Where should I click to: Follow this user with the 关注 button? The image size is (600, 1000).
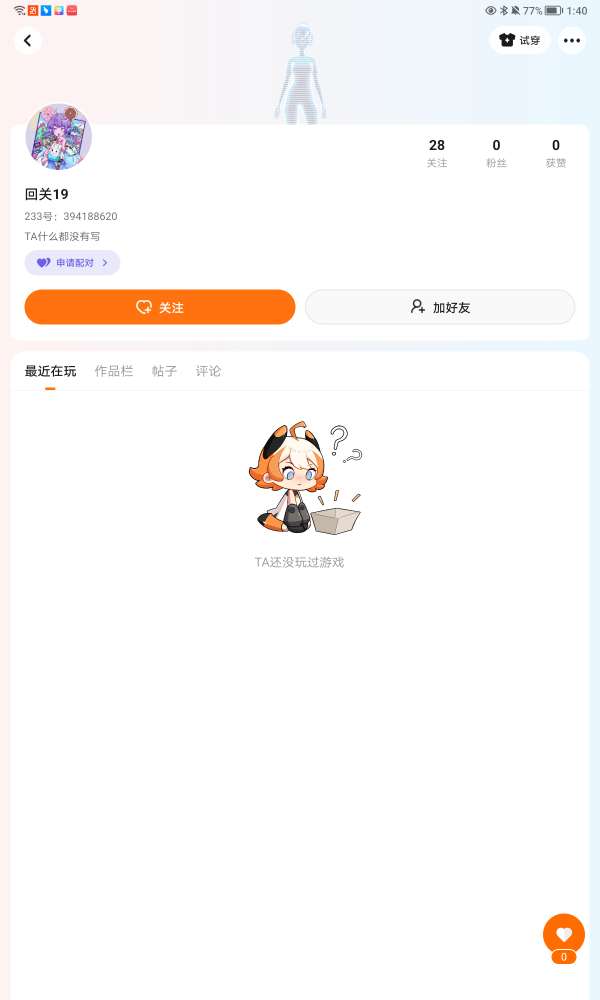(x=160, y=307)
